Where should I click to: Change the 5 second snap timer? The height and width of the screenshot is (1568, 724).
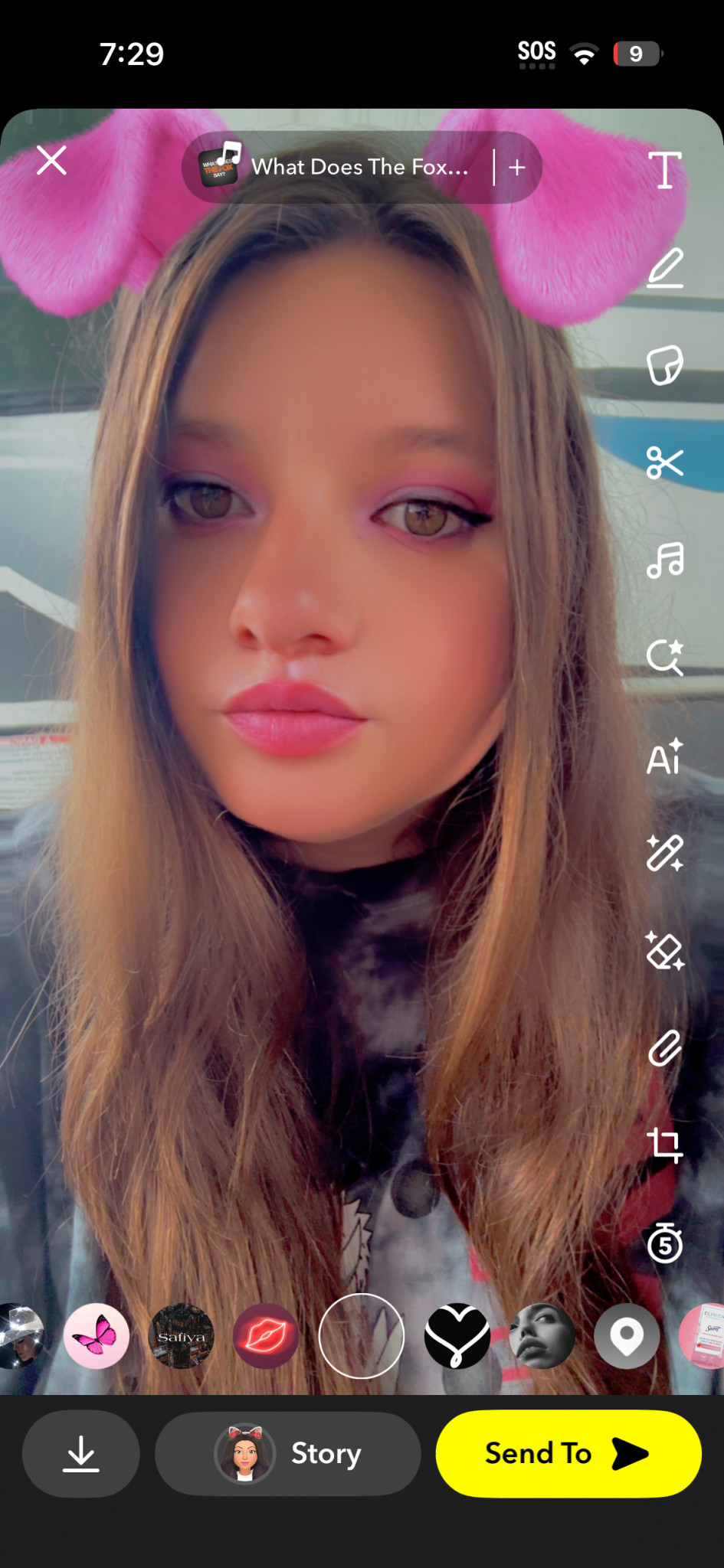(664, 1243)
